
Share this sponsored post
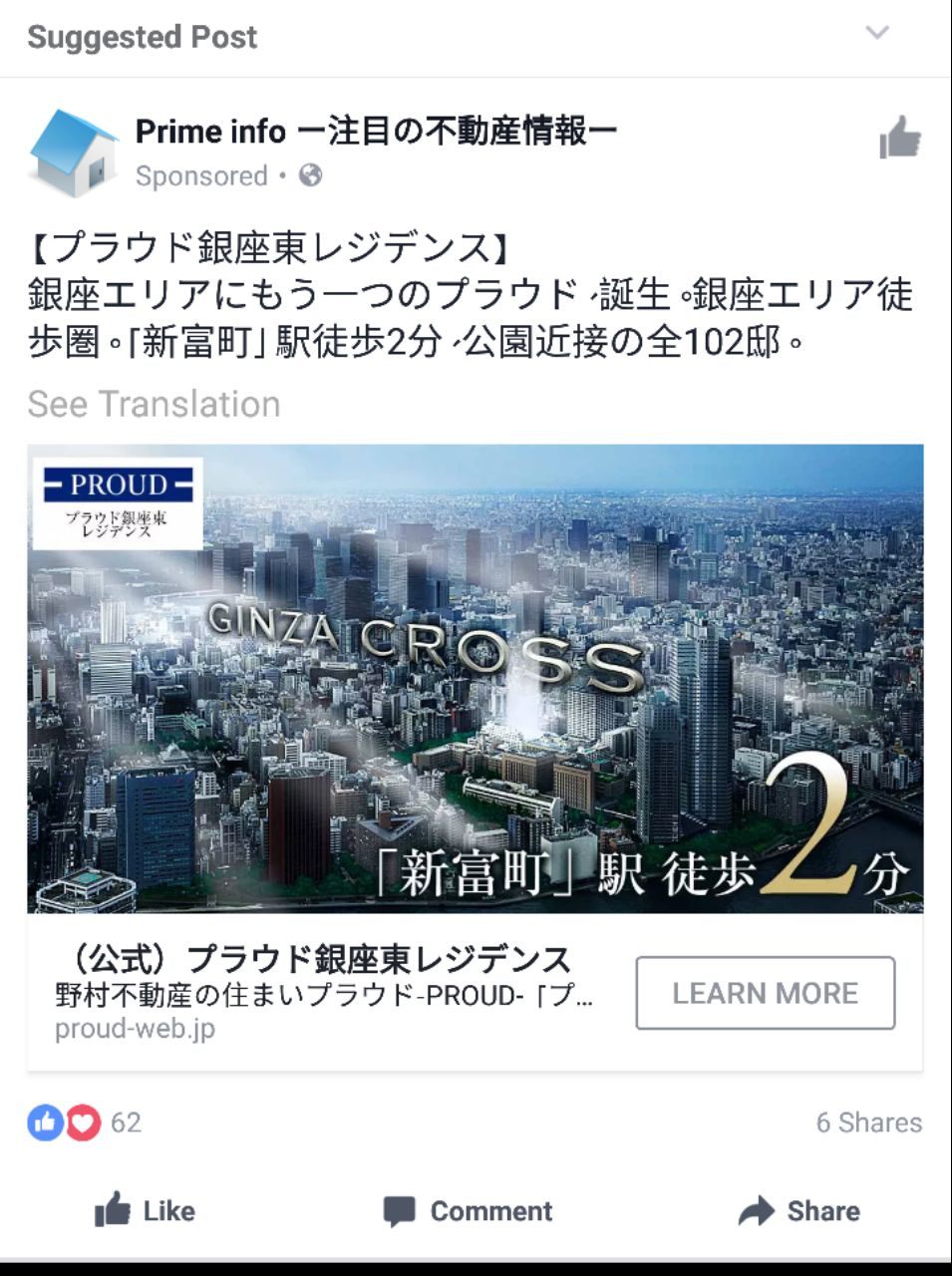(x=799, y=1211)
